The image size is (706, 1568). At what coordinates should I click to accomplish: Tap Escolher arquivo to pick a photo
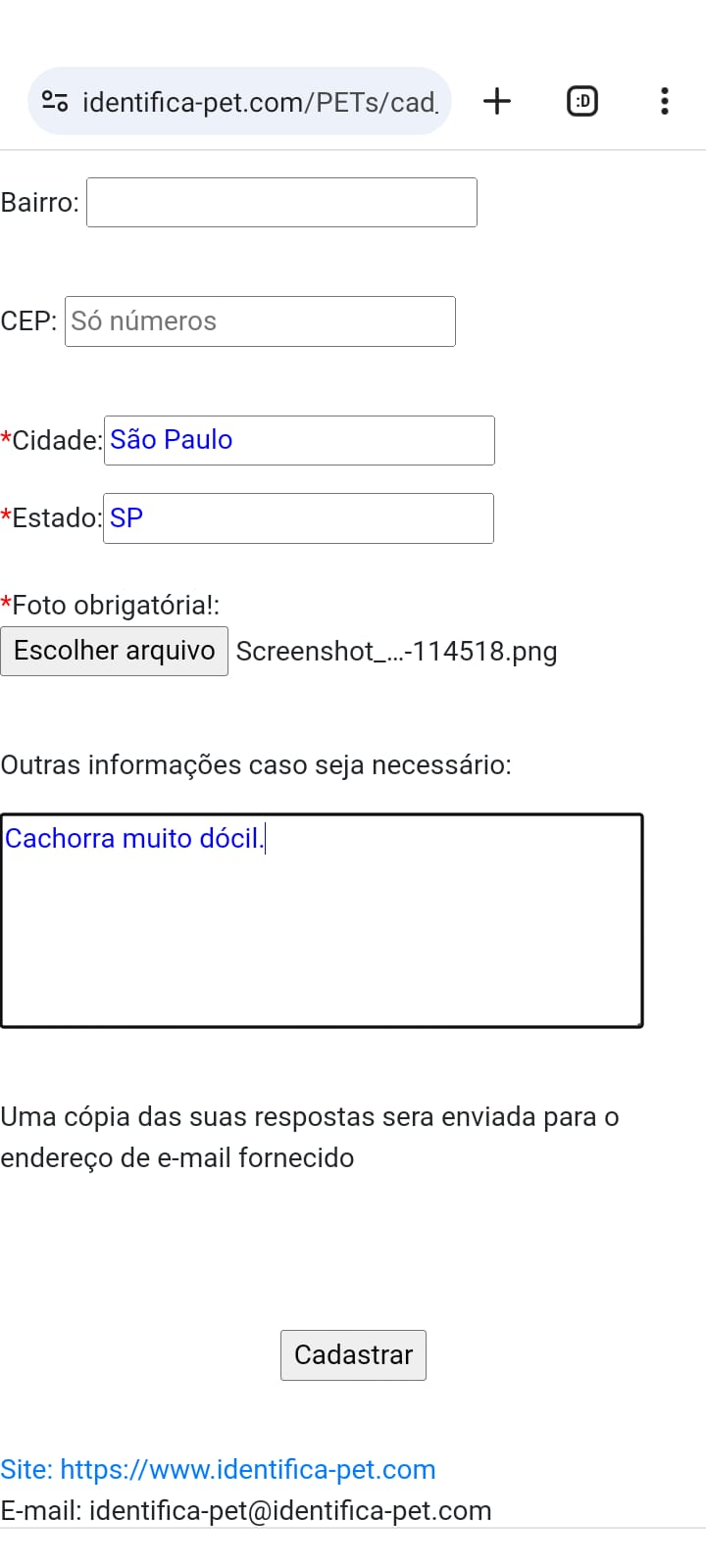[114, 651]
